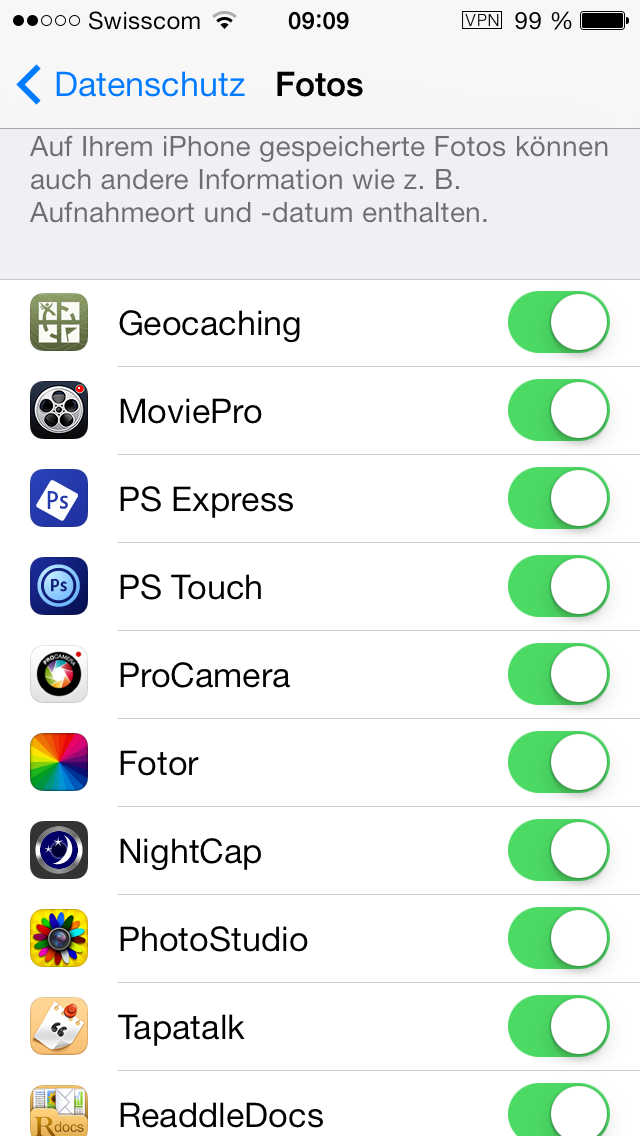Disable the ProCamera toggle
Image resolution: width=640 pixels, height=1136 pixels.
pos(559,674)
